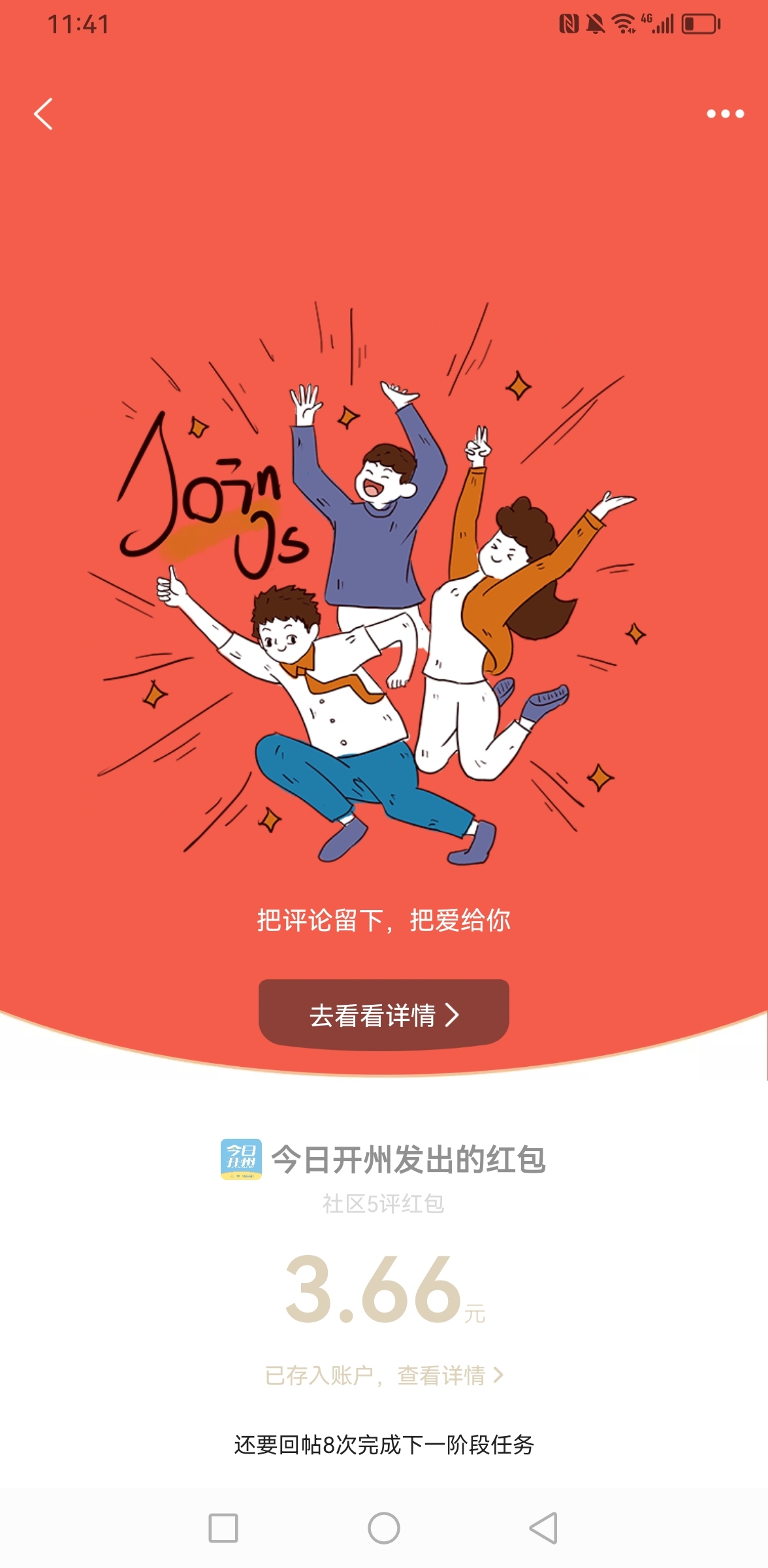The width and height of the screenshot is (768, 1568).
Task: Open recent apps from navigation bar
Action: point(223,1528)
